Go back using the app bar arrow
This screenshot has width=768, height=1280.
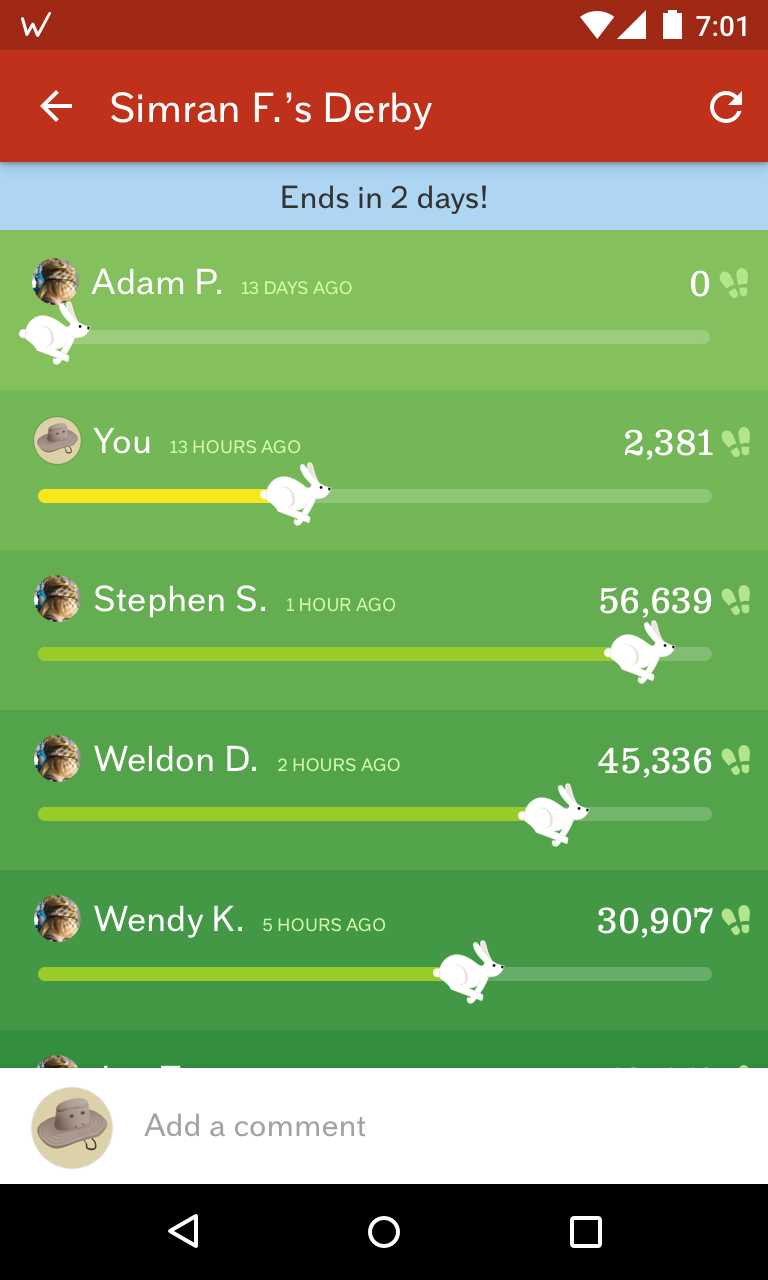tap(56, 107)
